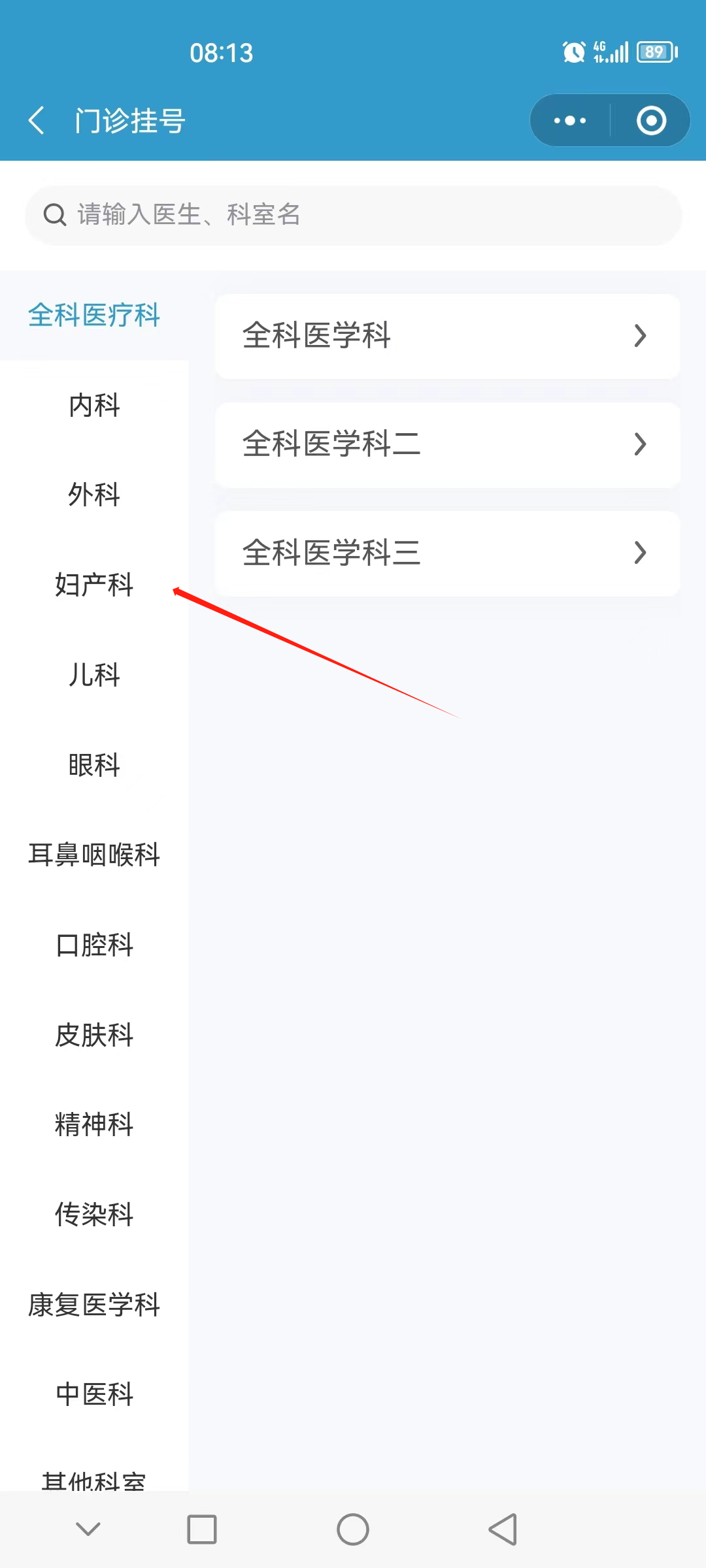Close the mini program with the circle button
This screenshot has height=1568, width=706.
(x=651, y=121)
